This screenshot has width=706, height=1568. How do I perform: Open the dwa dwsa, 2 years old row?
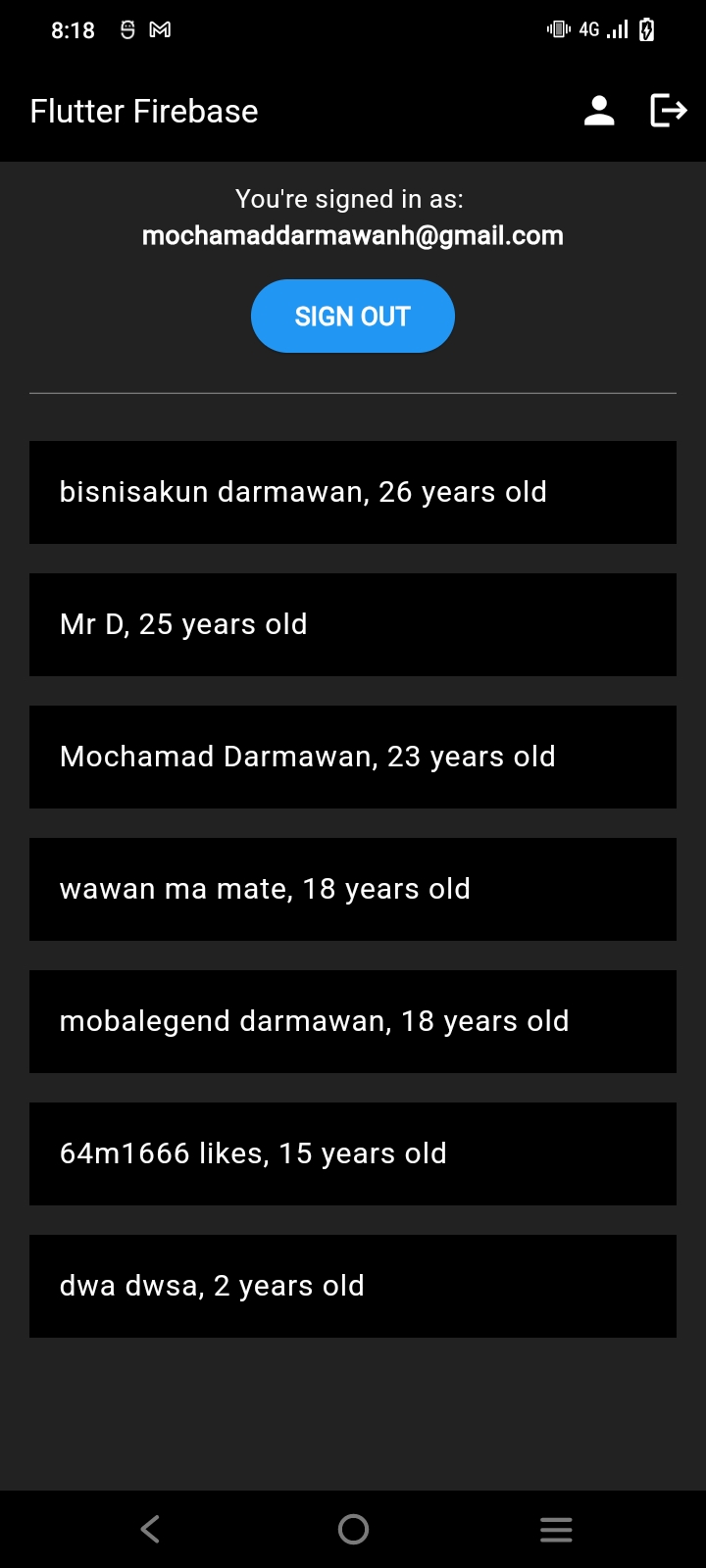point(353,1286)
